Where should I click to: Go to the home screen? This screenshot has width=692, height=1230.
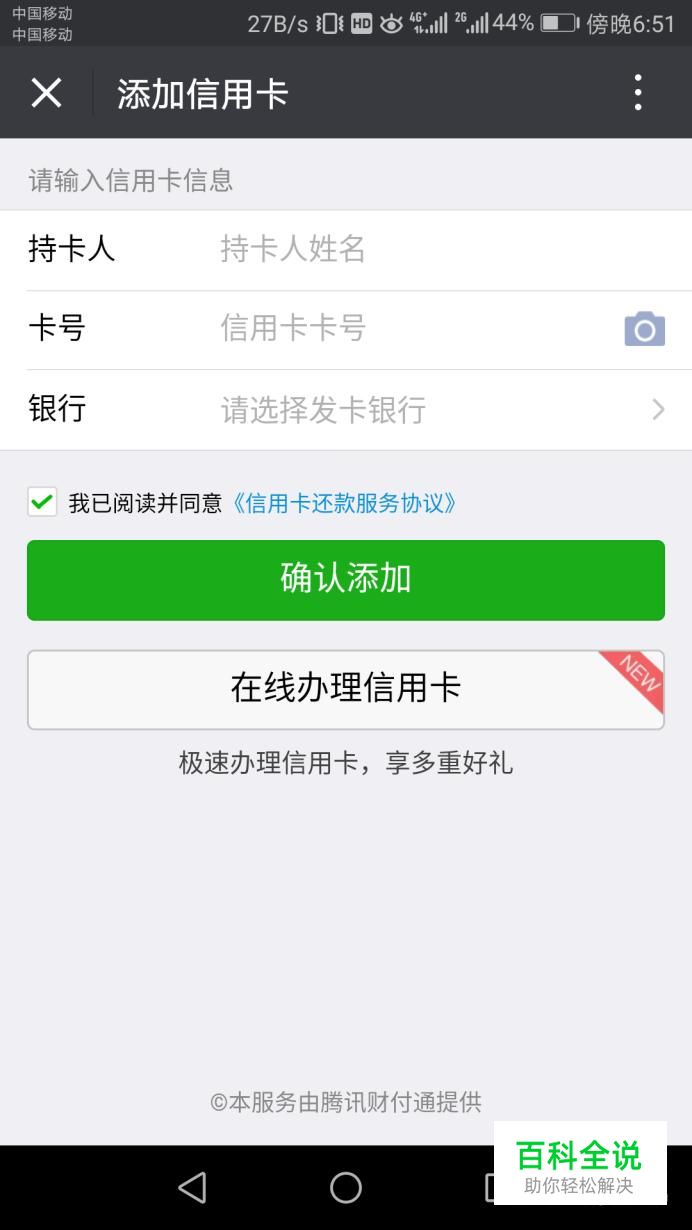346,1187
